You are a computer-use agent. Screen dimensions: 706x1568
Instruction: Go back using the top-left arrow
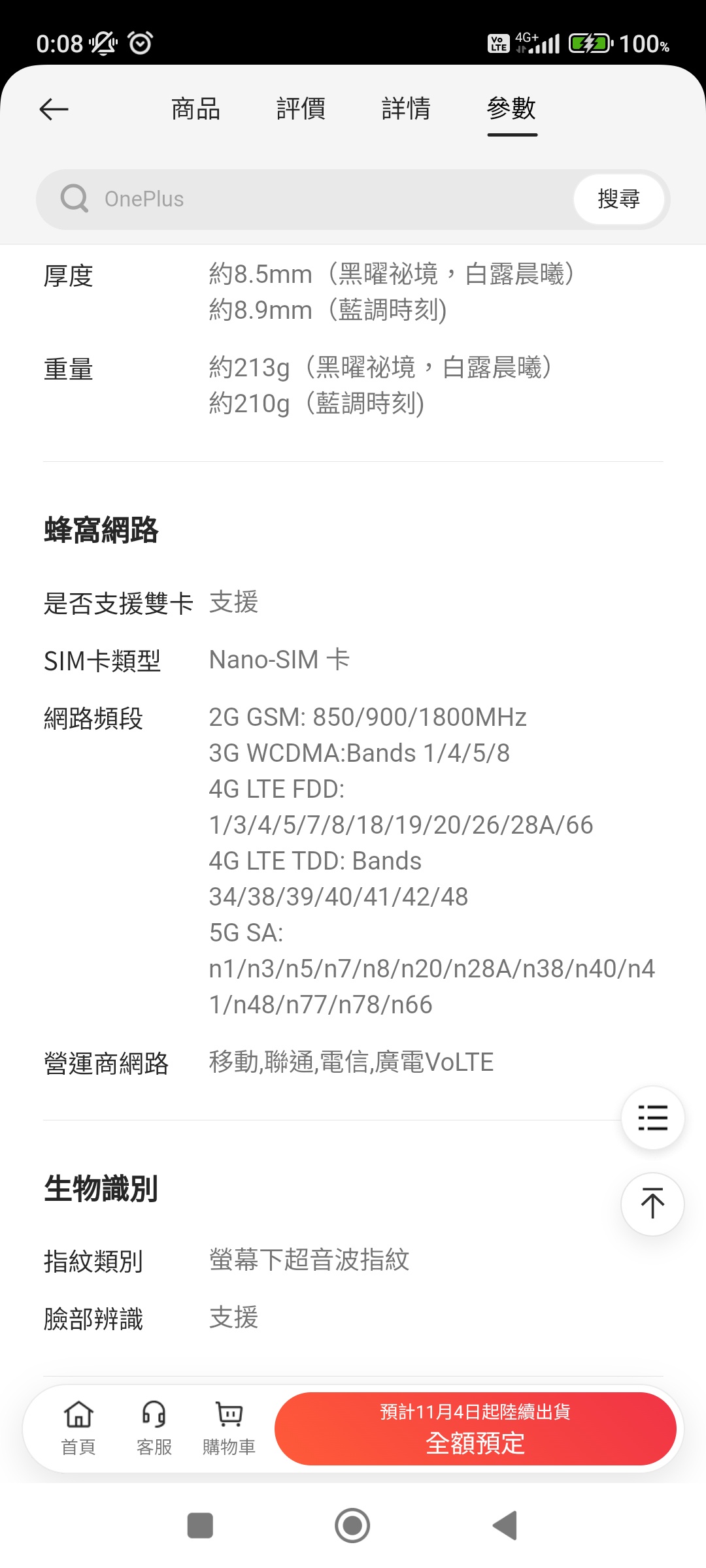click(54, 109)
